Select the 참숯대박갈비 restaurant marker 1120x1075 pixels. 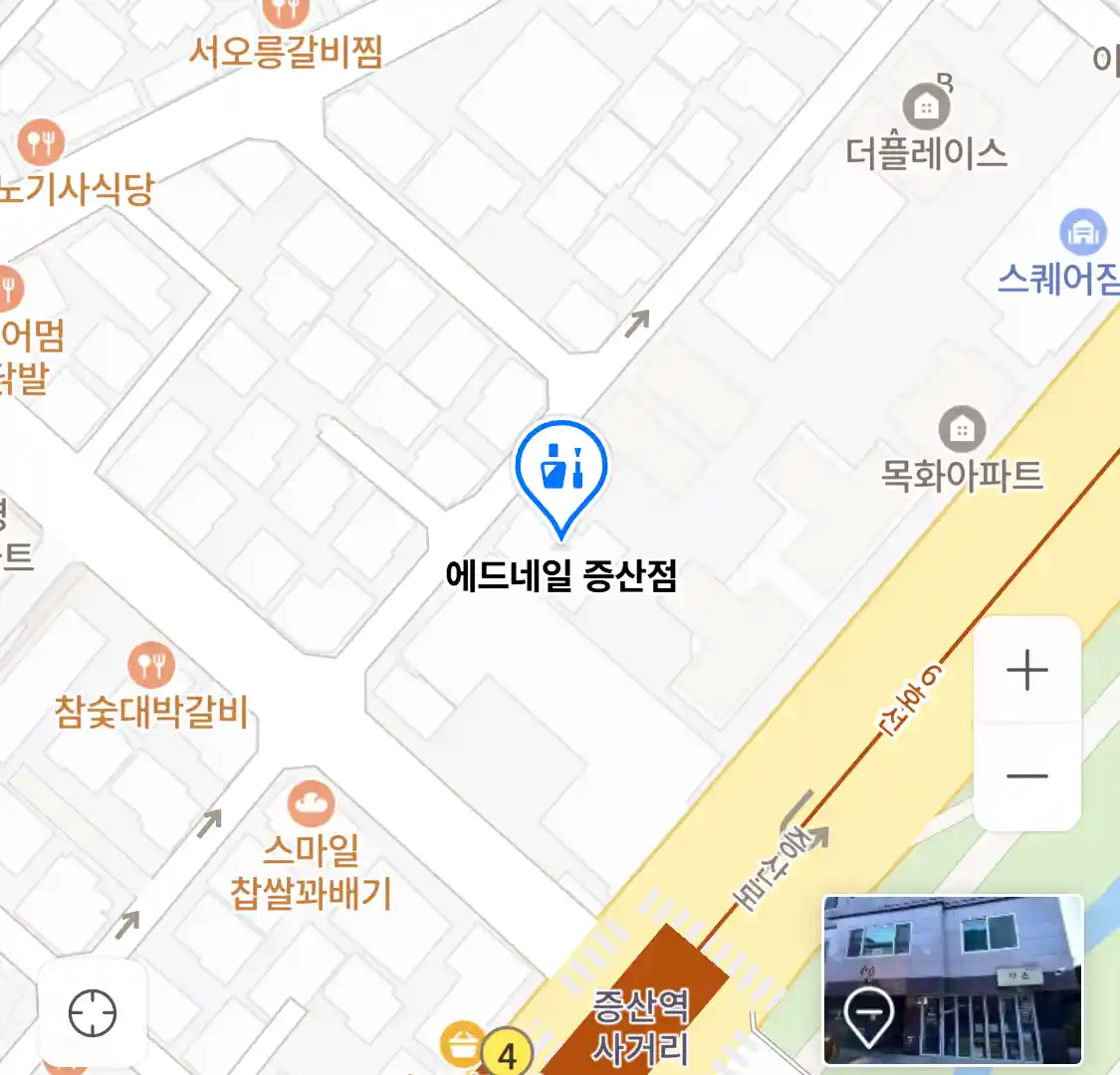(x=151, y=666)
